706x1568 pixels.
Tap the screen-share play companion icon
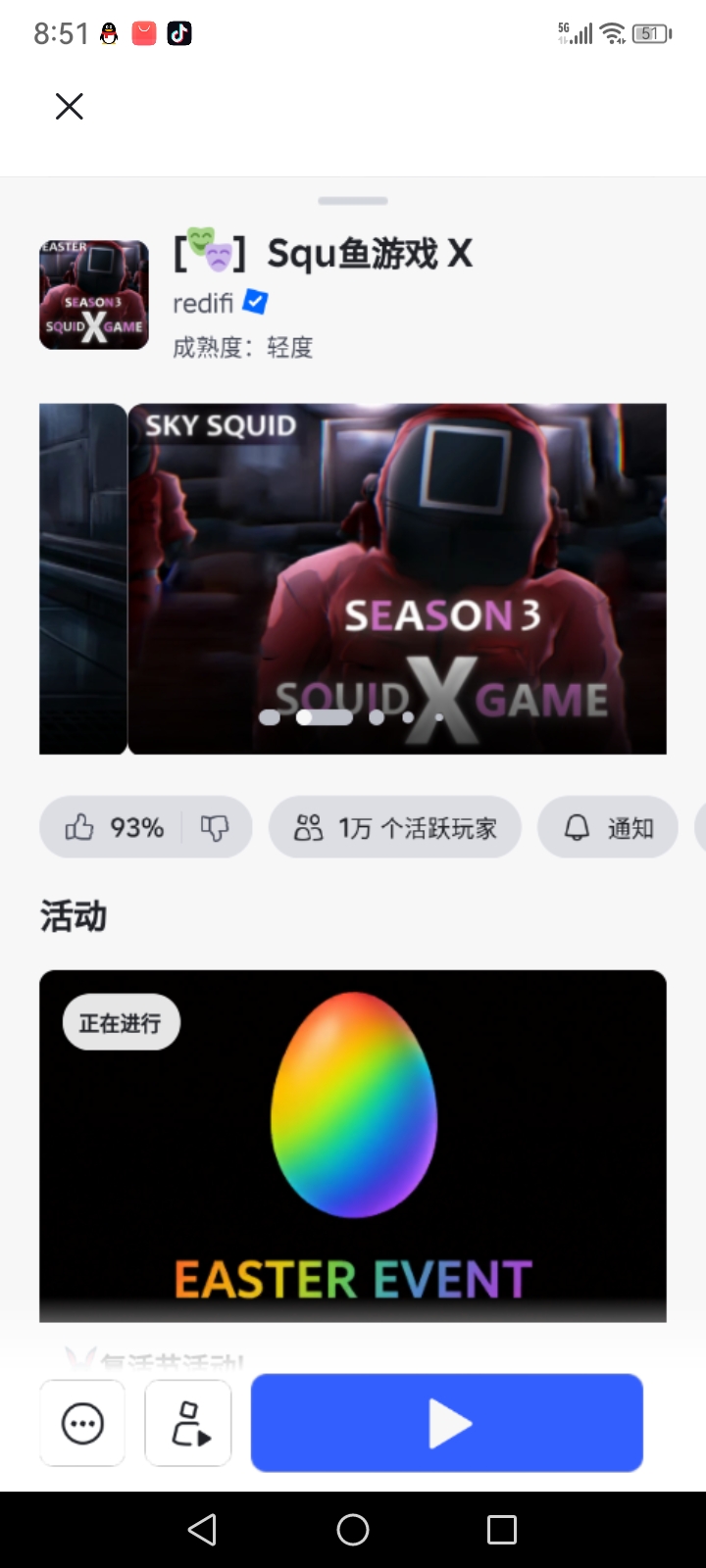click(x=187, y=1423)
